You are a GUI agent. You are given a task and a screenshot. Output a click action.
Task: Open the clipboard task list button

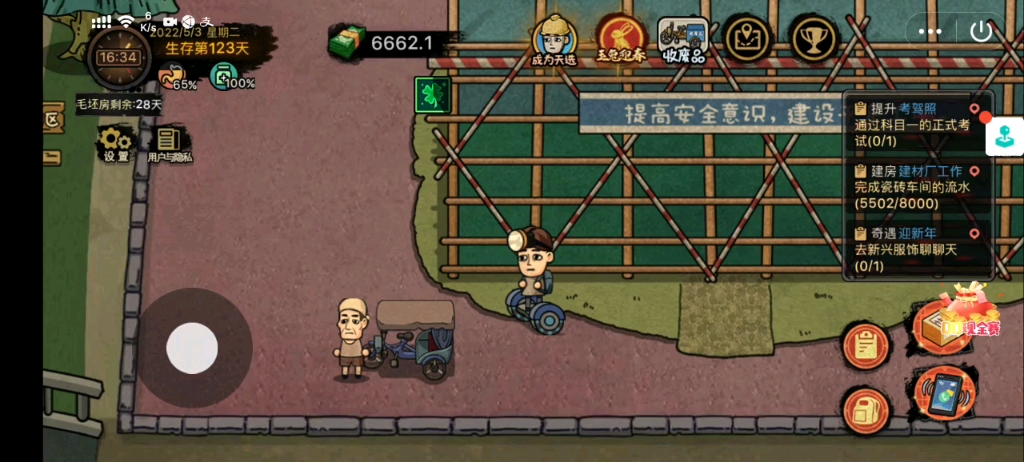coord(865,345)
